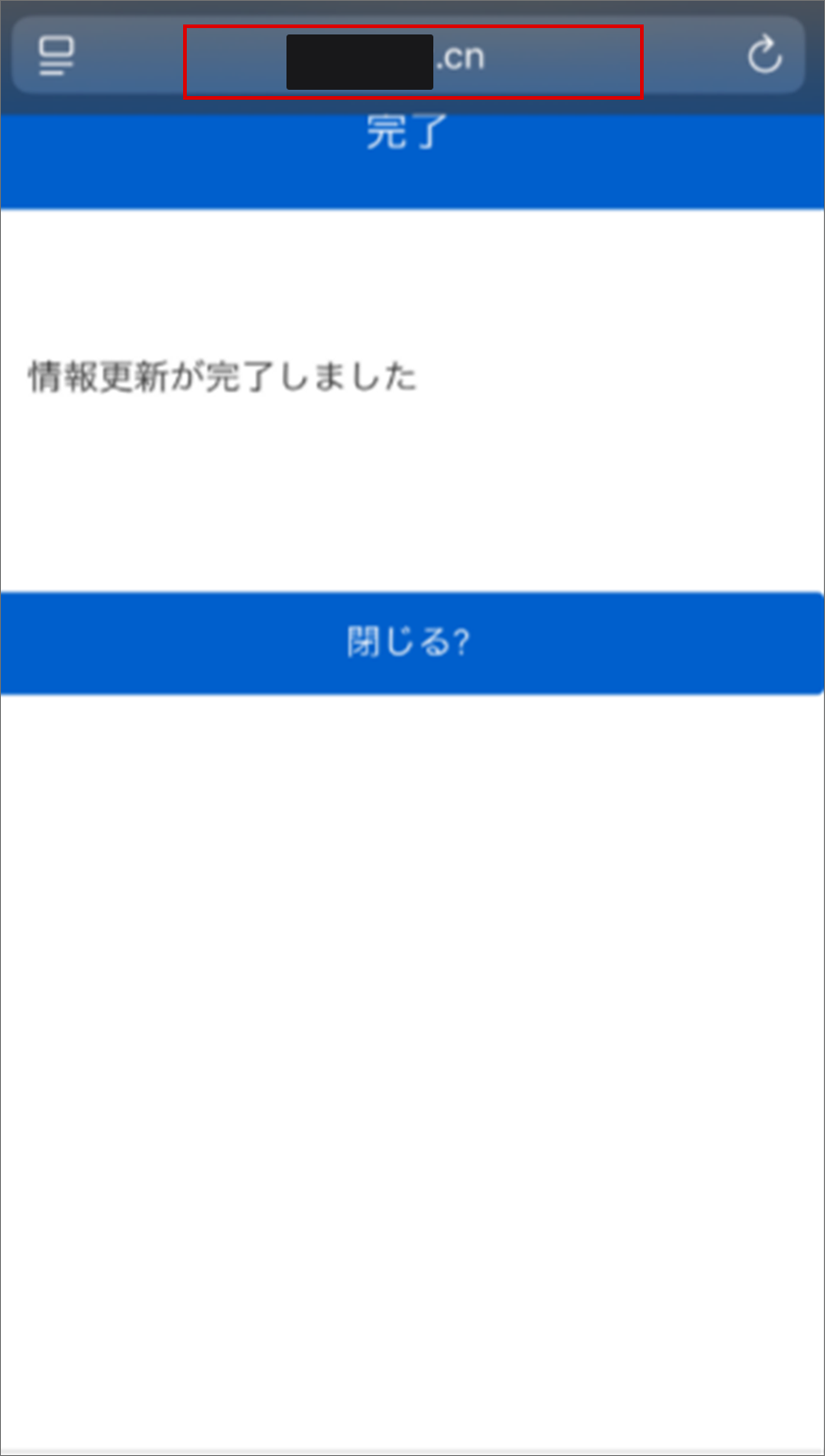The width and height of the screenshot is (825, 1456).
Task: Reload the page with the refresh icon
Action: [764, 55]
